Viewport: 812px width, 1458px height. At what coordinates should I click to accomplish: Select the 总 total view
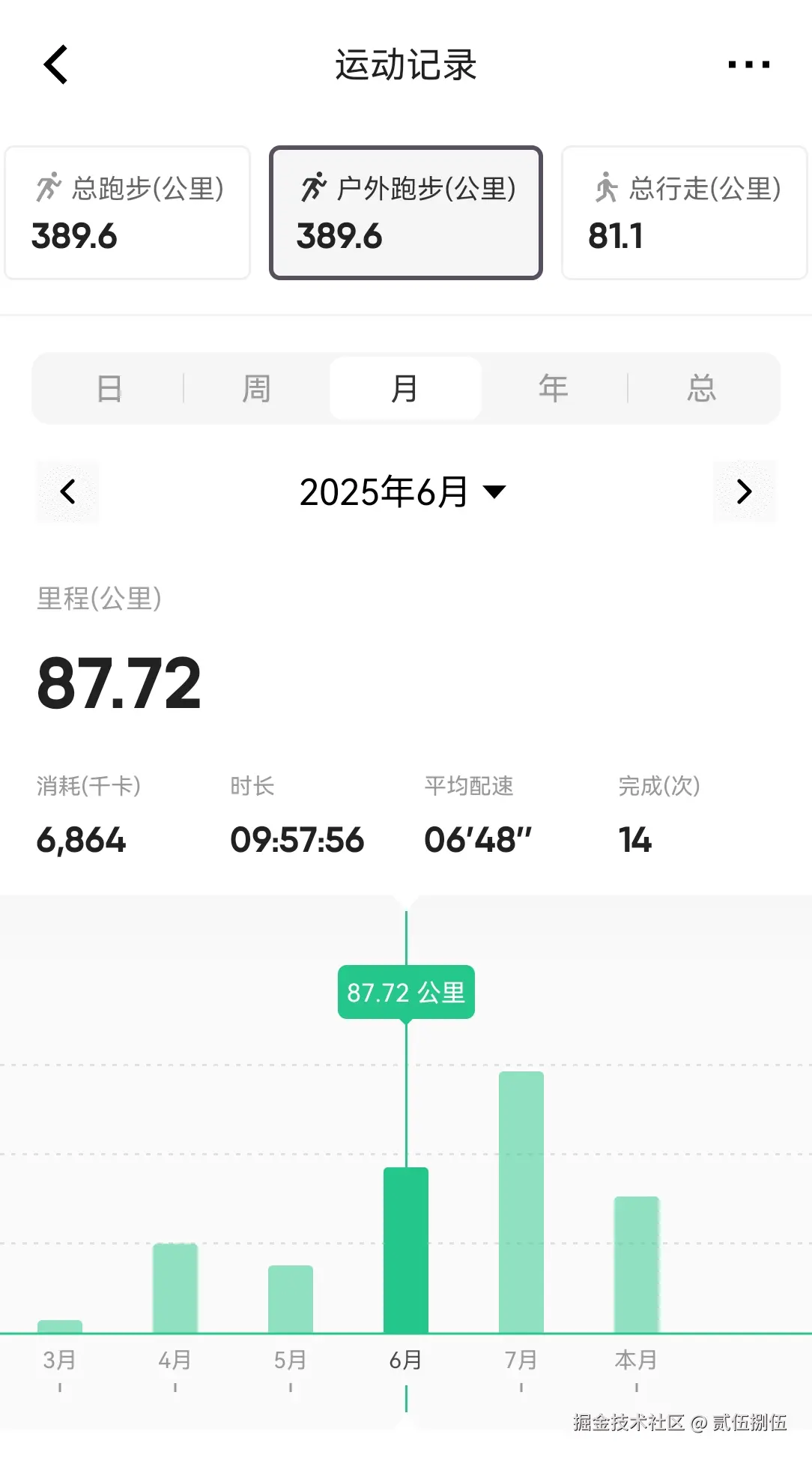(x=700, y=387)
